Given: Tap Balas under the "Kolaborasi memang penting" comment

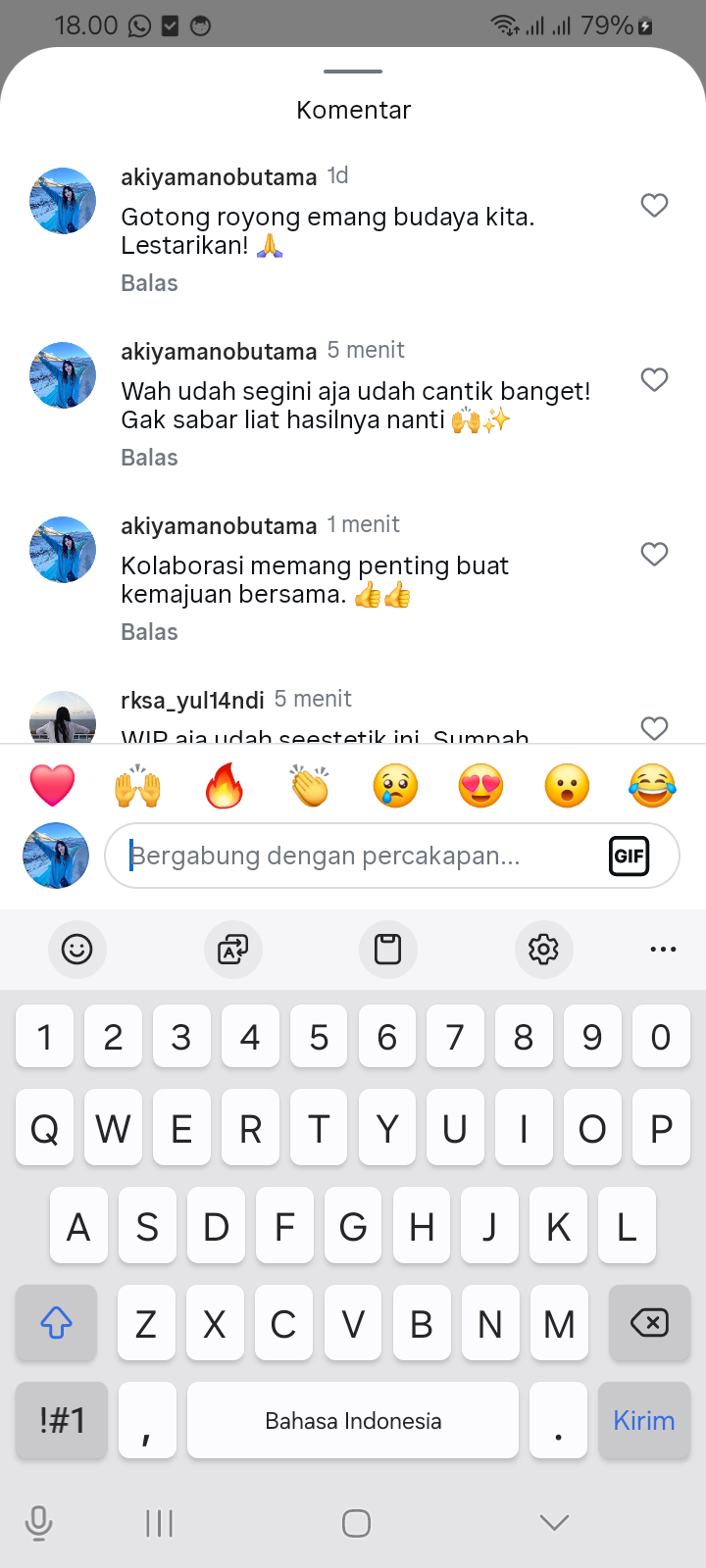Looking at the screenshot, I should coord(149,632).
